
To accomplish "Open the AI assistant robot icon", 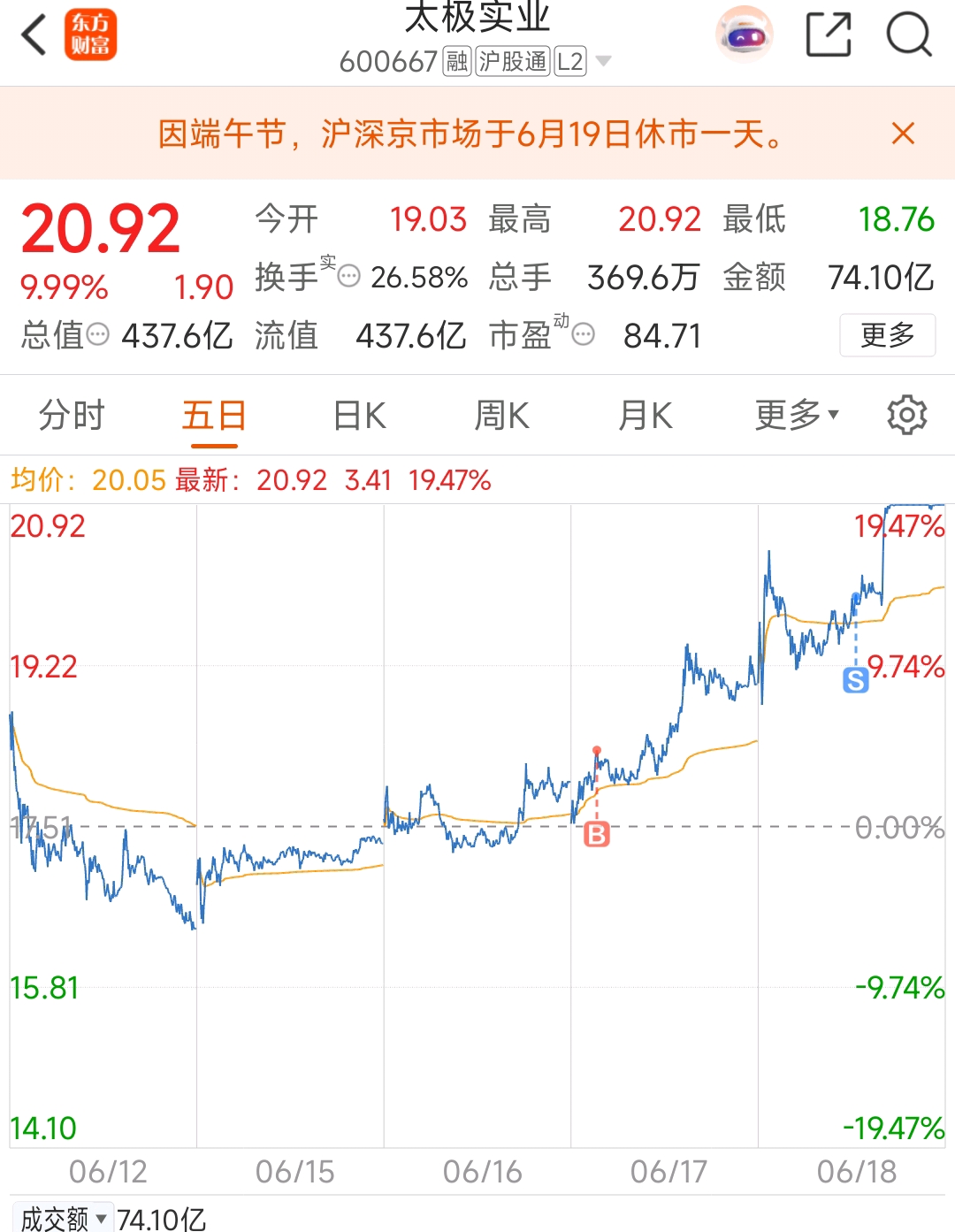I will coord(744,34).
